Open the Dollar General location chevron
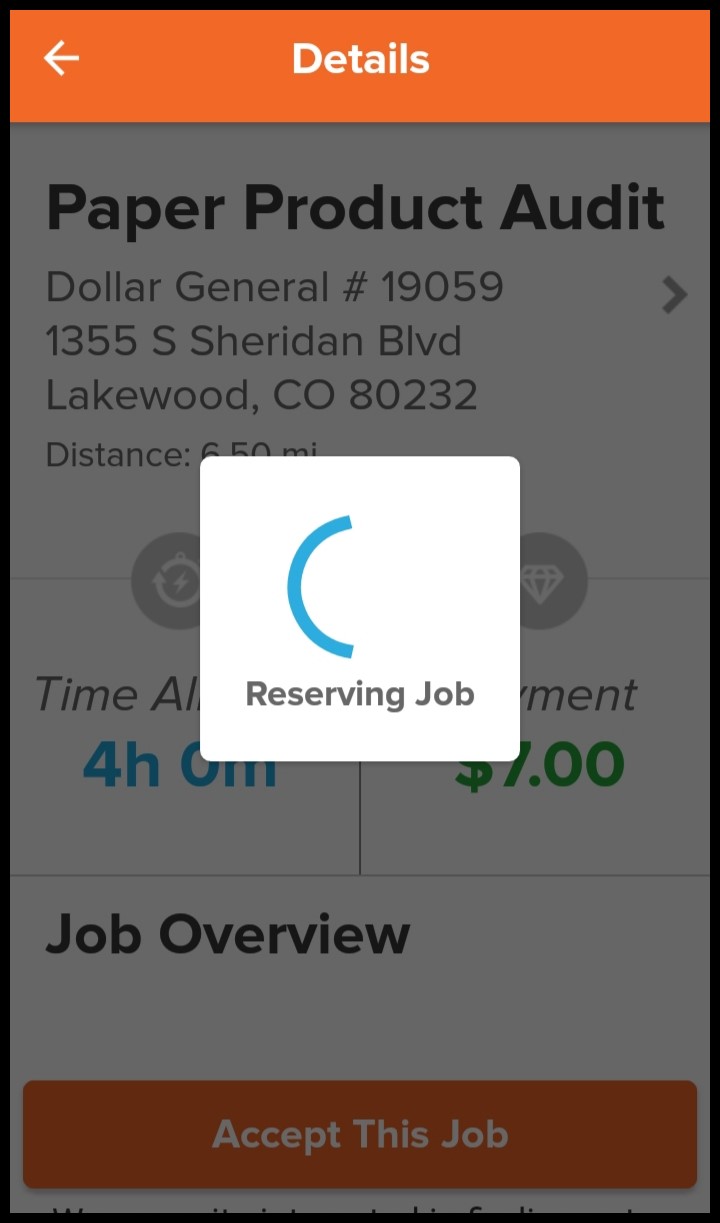 tap(675, 295)
